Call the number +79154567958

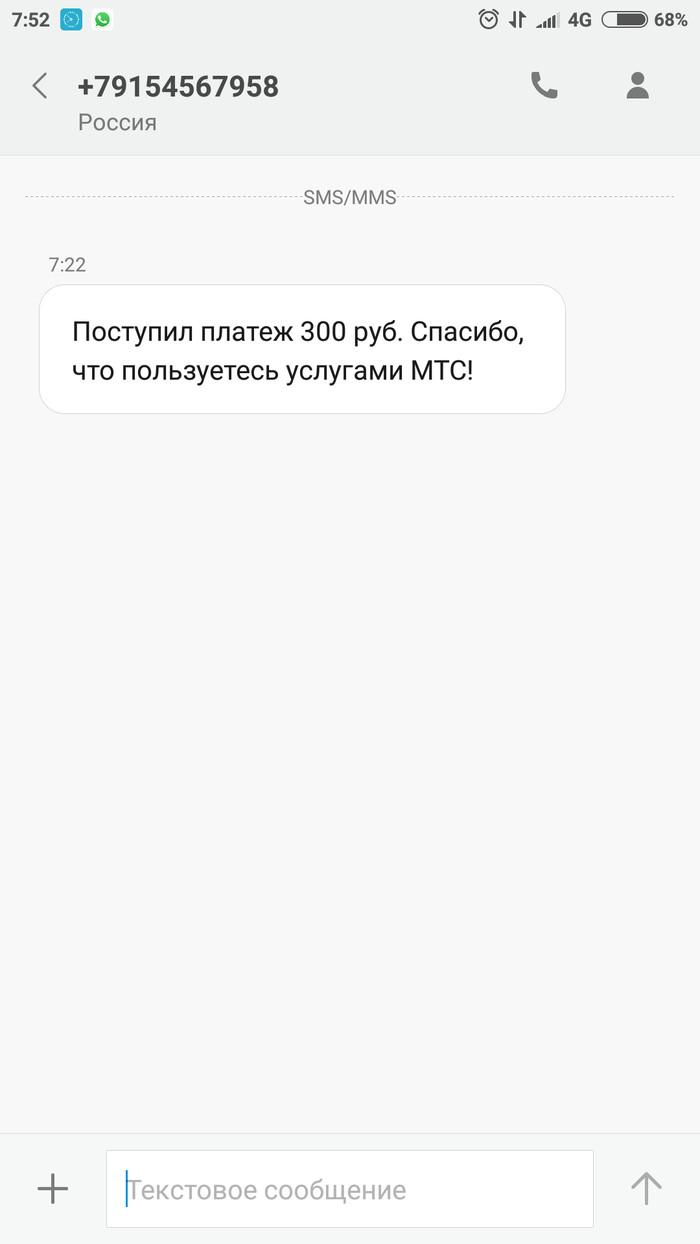[544, 86]
